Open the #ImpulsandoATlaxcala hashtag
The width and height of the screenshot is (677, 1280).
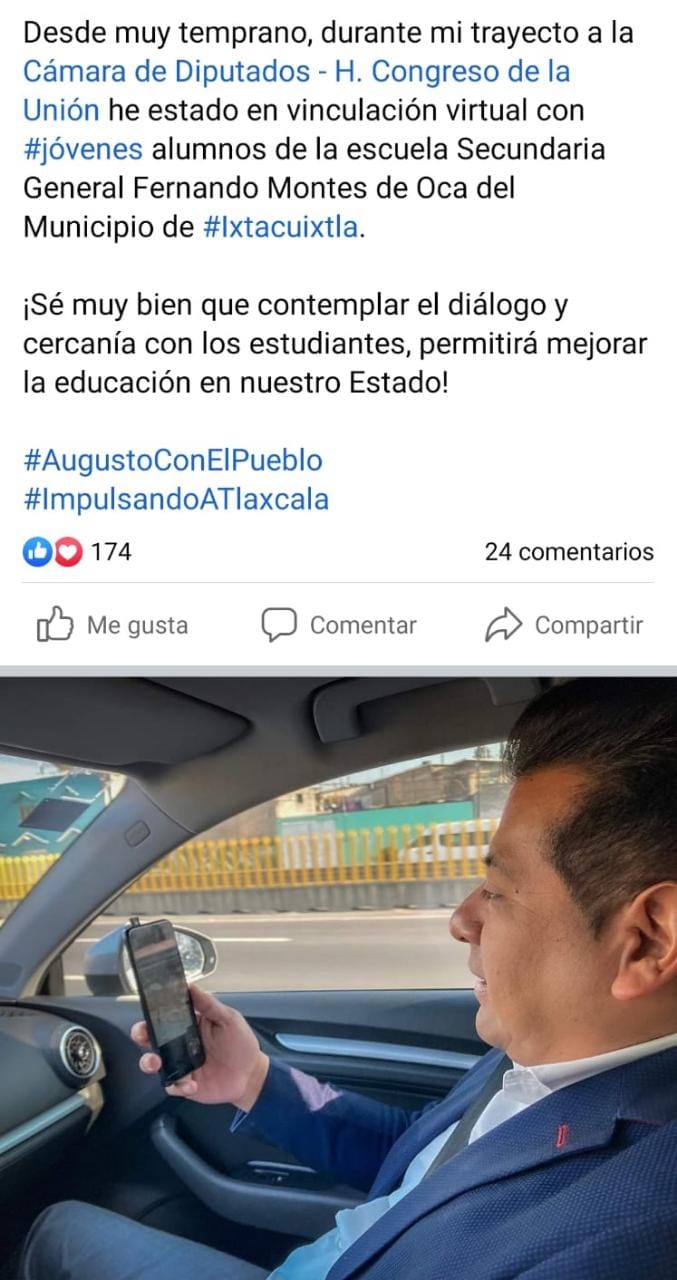tap(175, 499)
